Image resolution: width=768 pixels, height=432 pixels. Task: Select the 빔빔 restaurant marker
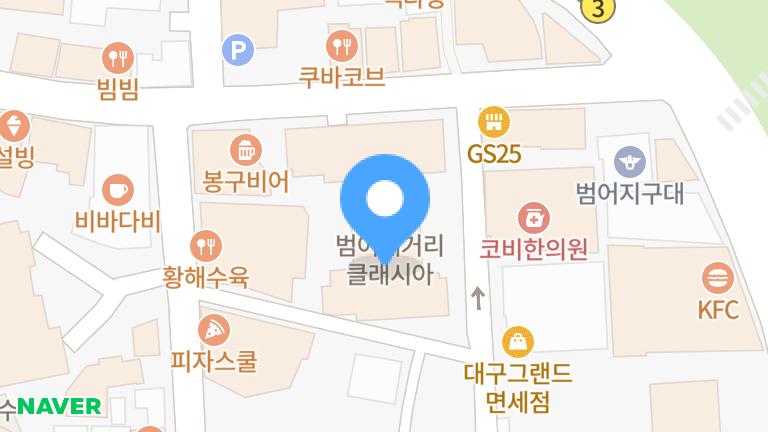tap(118, 57)
